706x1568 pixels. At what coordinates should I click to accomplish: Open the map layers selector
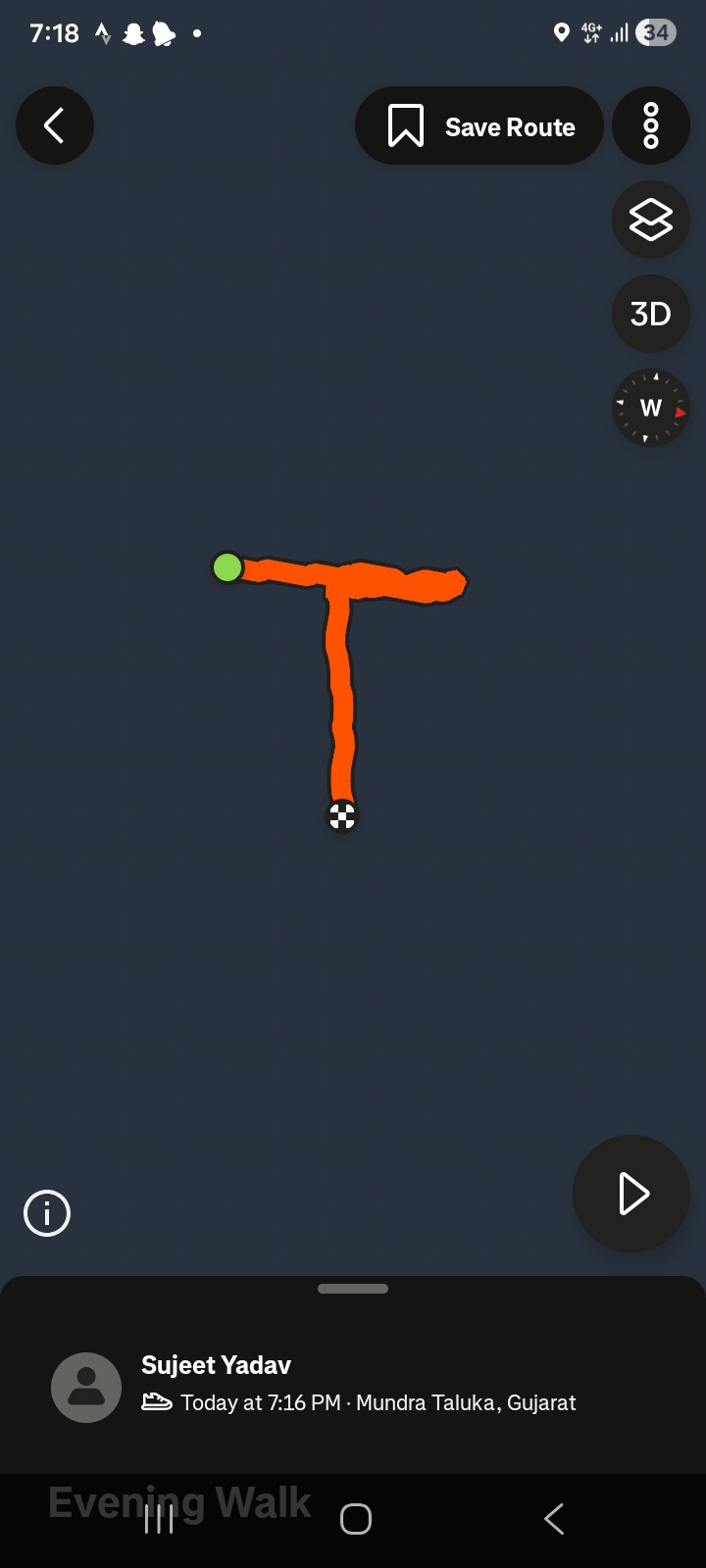[x=651, y=220]
